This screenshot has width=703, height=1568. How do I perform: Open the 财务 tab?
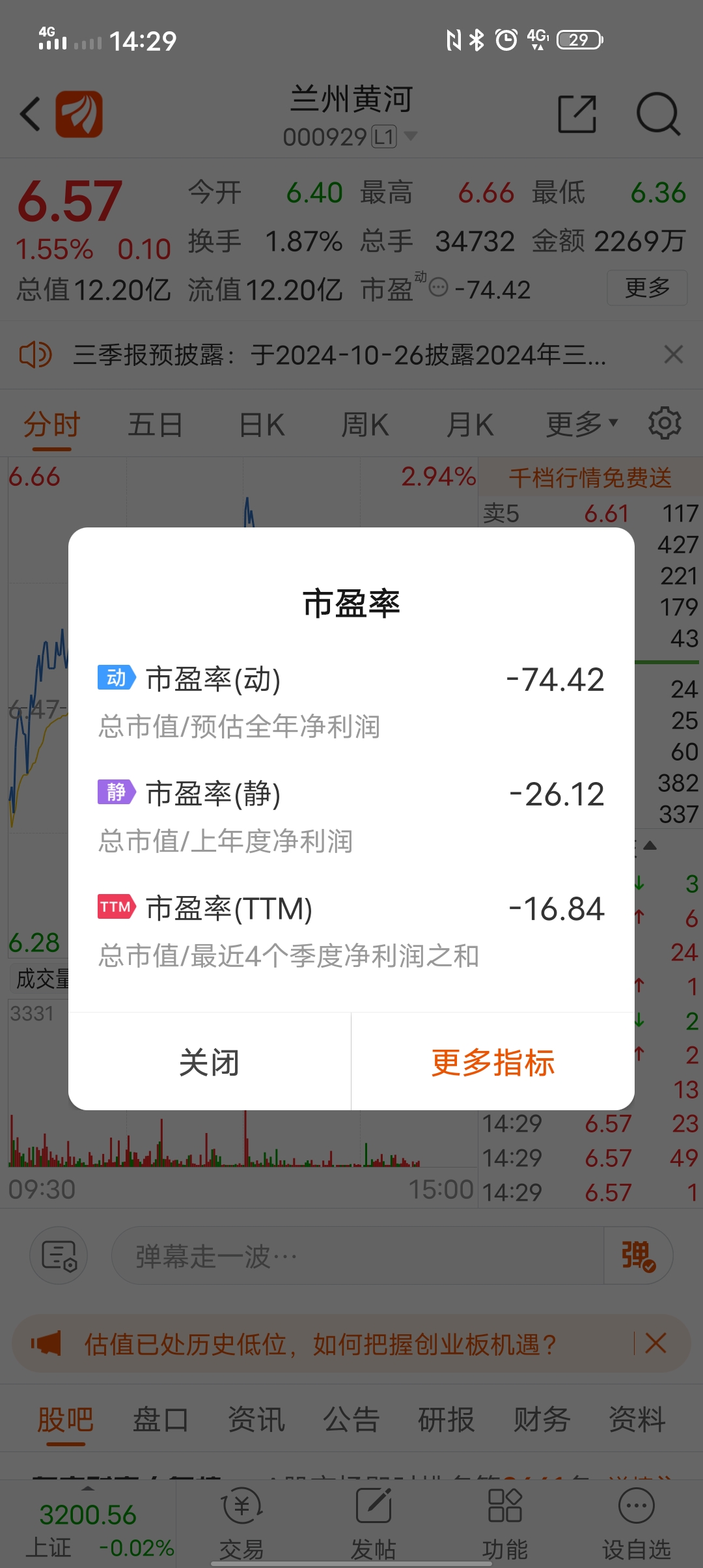click(x=542, y=1420)
